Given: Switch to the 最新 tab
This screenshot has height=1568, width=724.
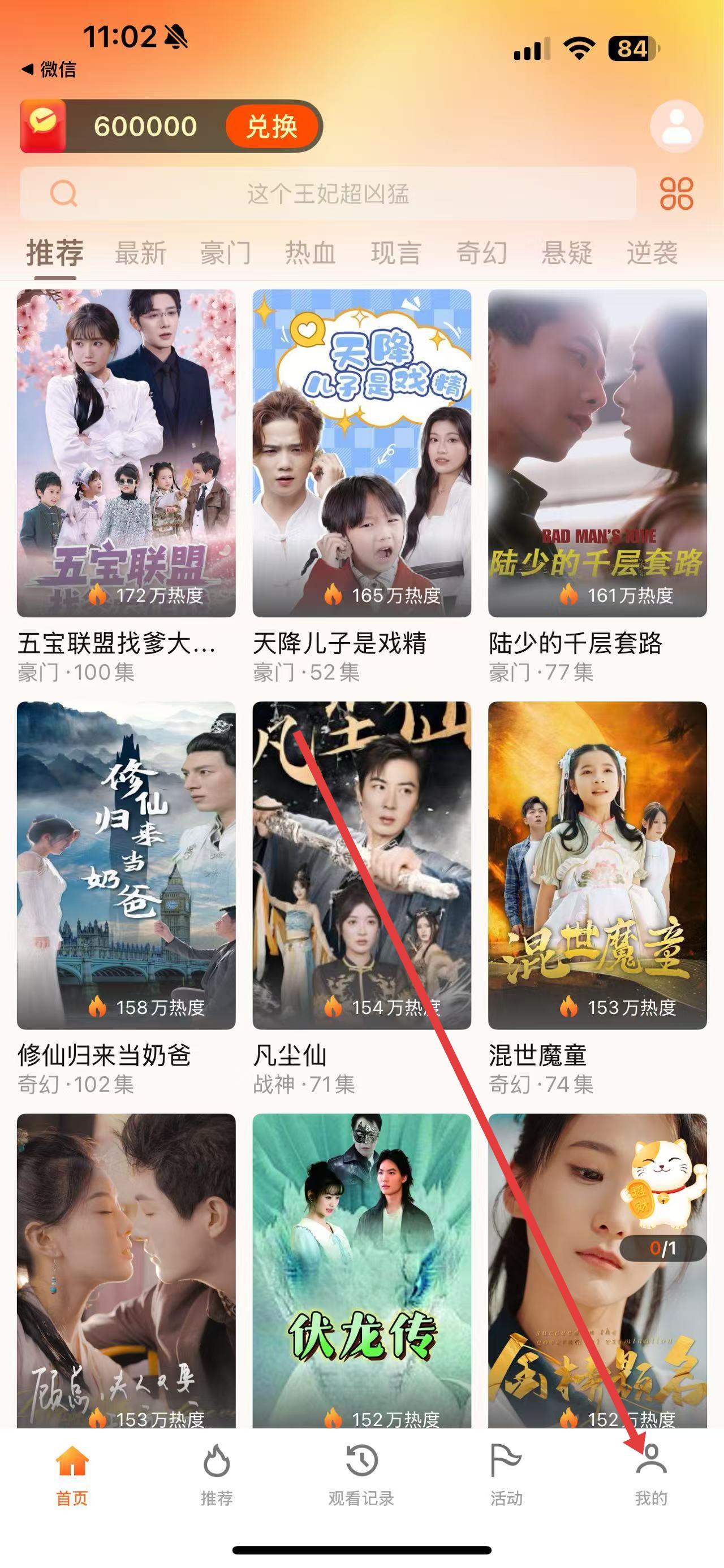Looking at the screenshot, I should 140,253.
